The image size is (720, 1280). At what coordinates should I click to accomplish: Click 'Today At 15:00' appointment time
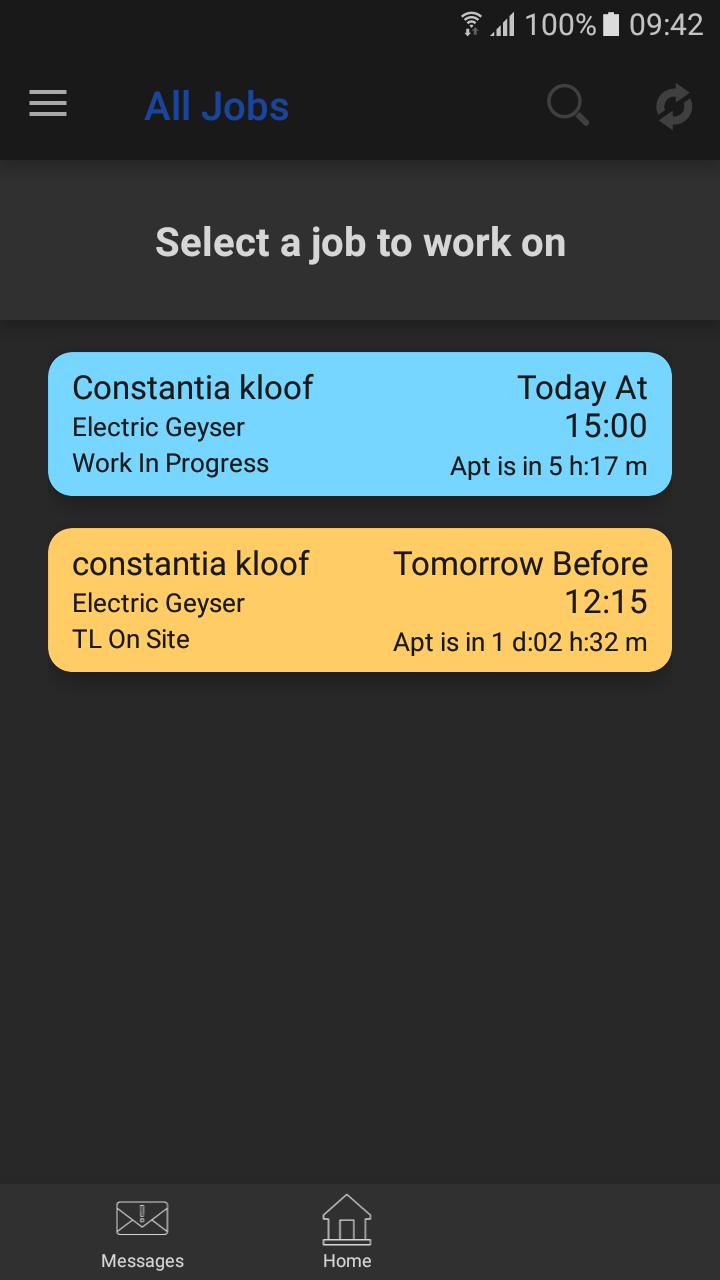(583, 405)
